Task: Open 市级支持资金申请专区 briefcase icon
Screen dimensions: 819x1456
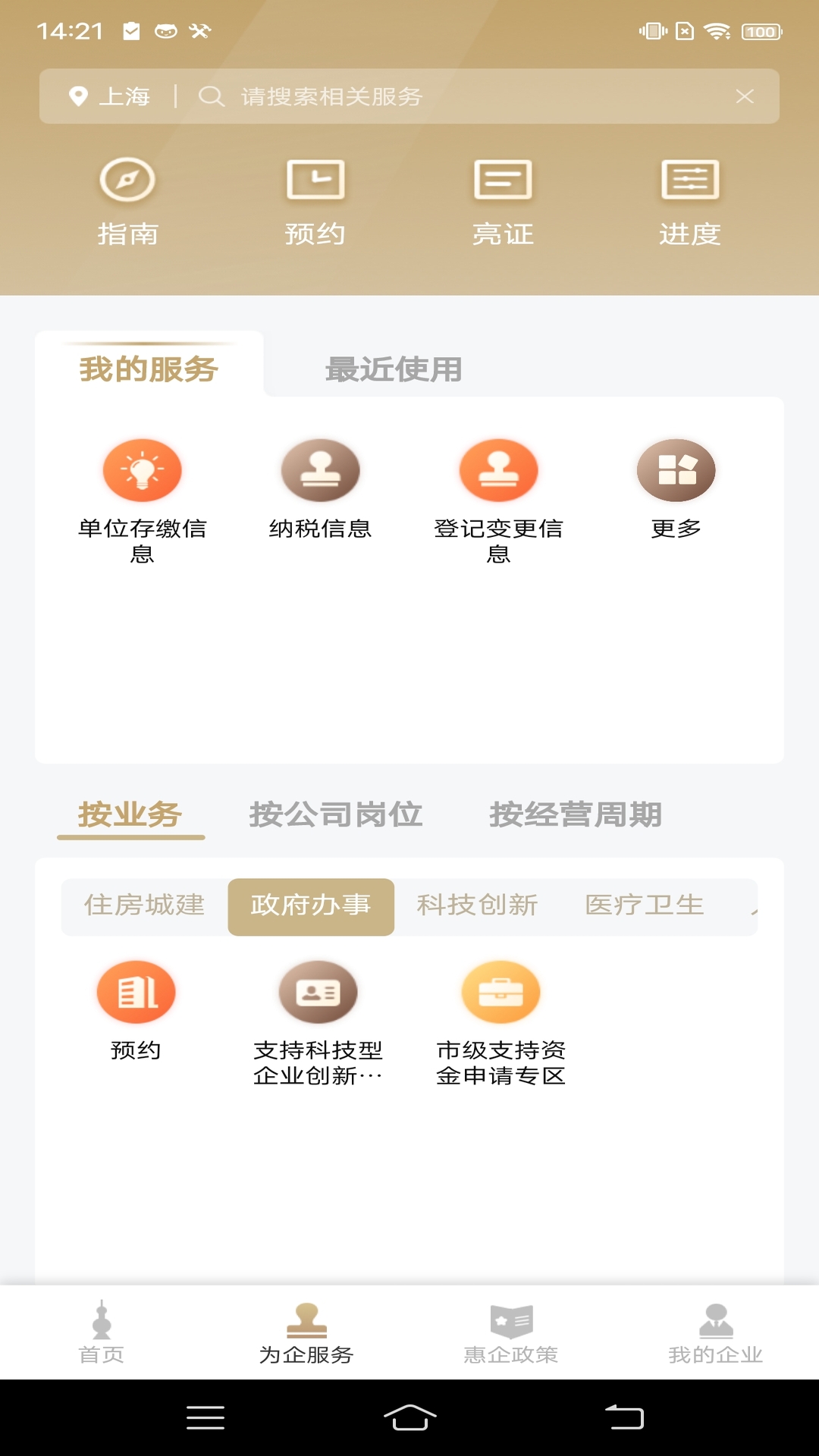Action: (x=501, y=991)
